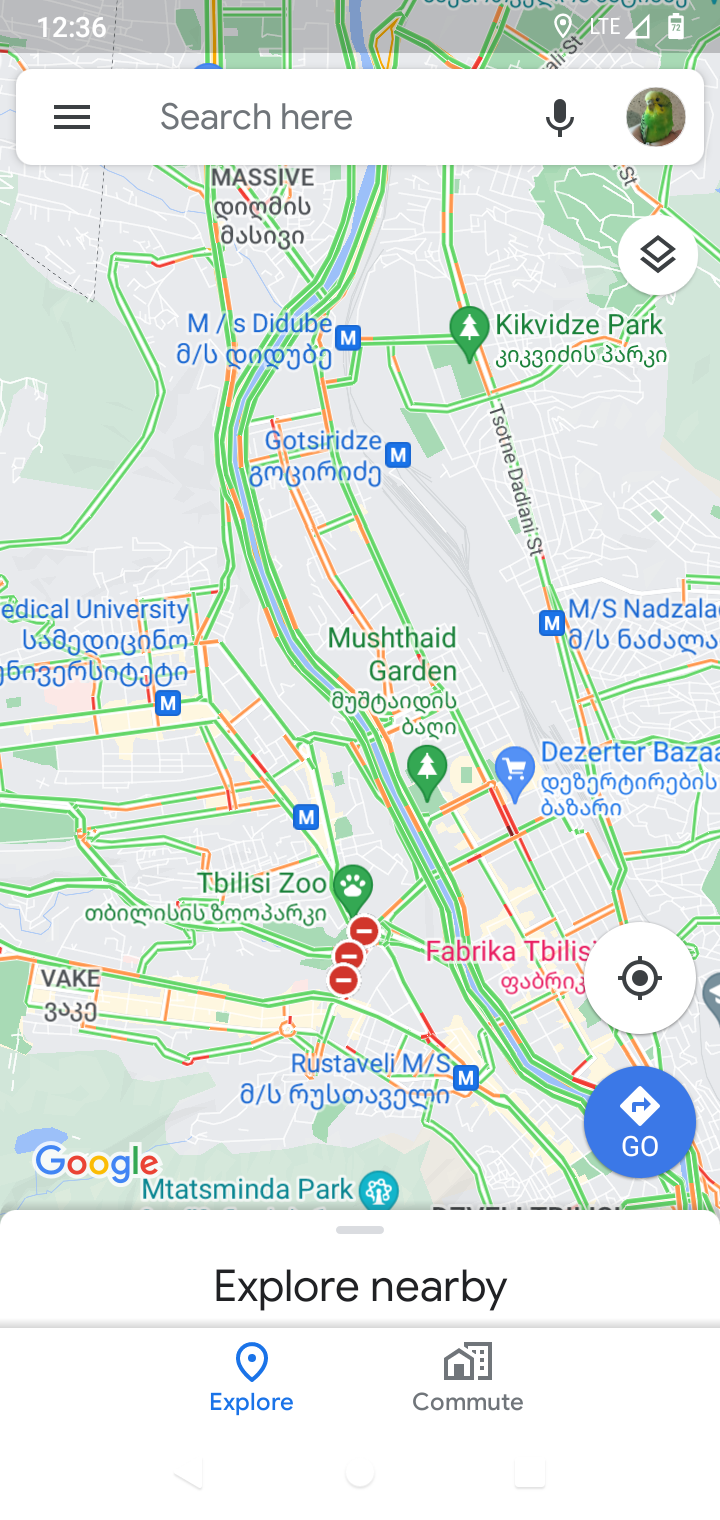The image size is (720, 1520).
Task: Tap the GO directions button
Action: tap(639, 1122)
